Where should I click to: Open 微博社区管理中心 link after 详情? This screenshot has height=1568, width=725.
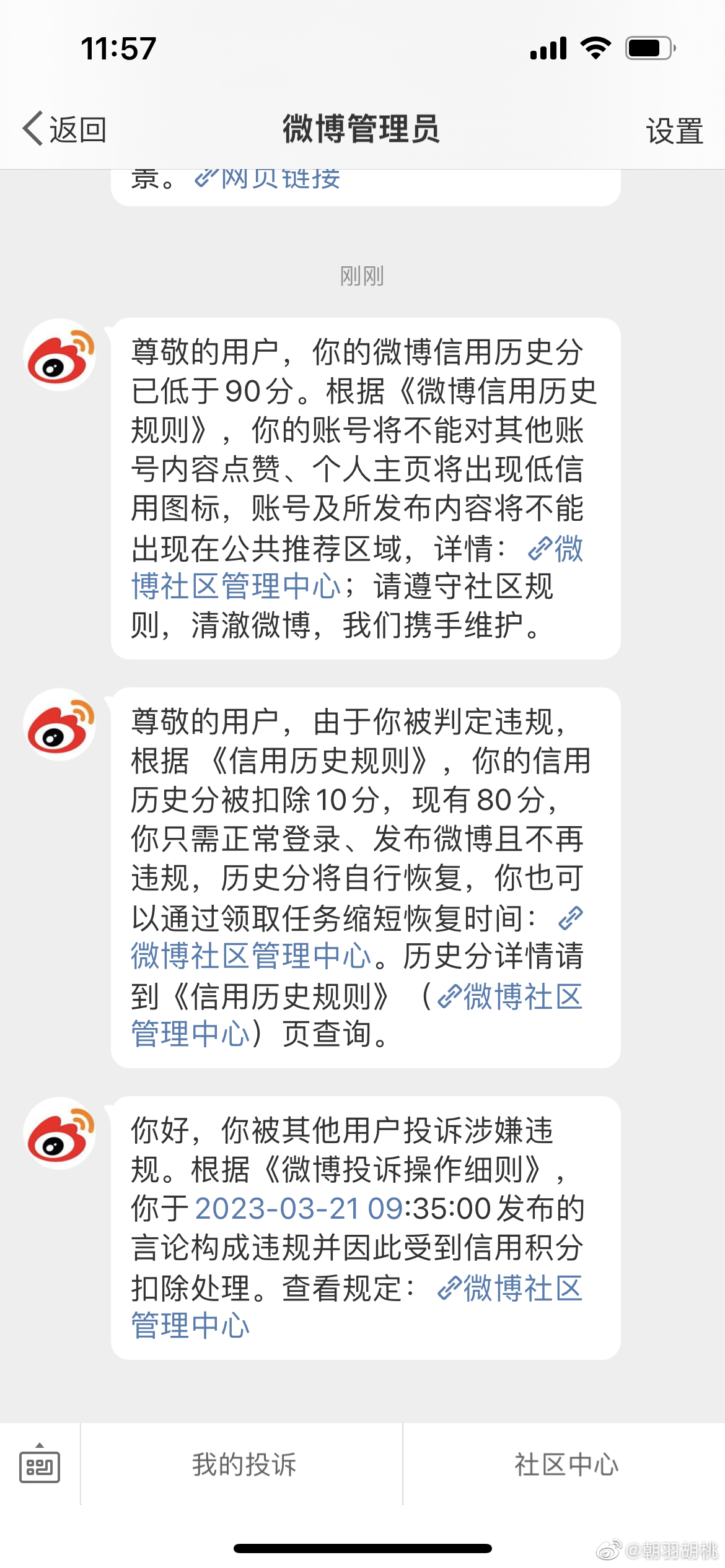tap(358, 567)
